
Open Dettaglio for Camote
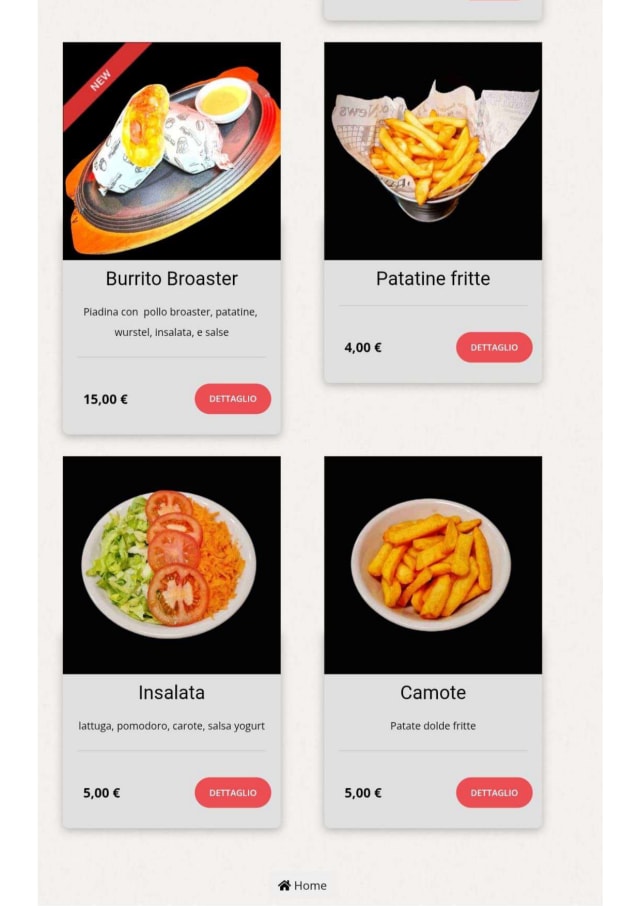(494, 793)
